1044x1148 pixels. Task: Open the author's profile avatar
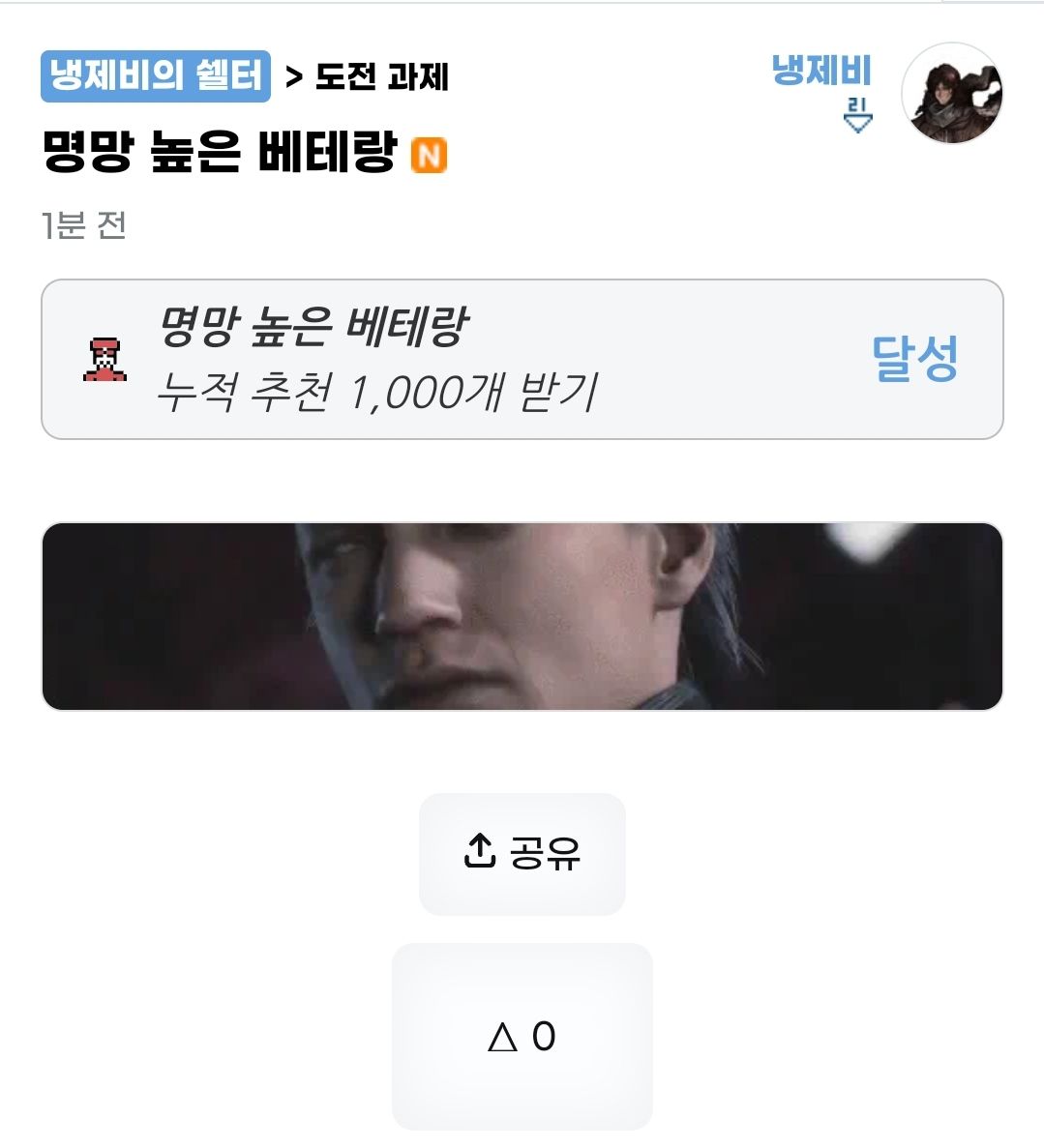pos(952,94)
